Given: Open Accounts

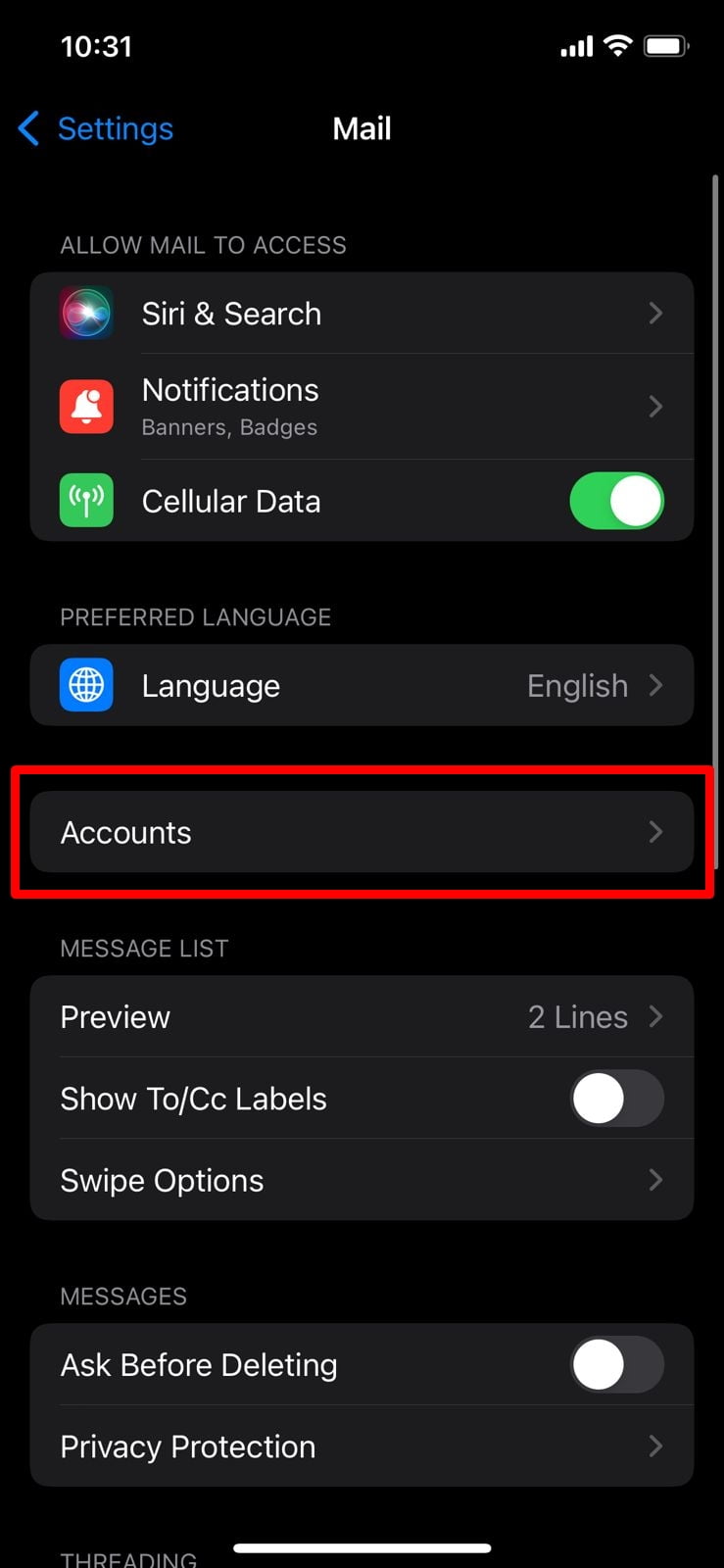Looking at the screenshot, I should coord(362,832).
